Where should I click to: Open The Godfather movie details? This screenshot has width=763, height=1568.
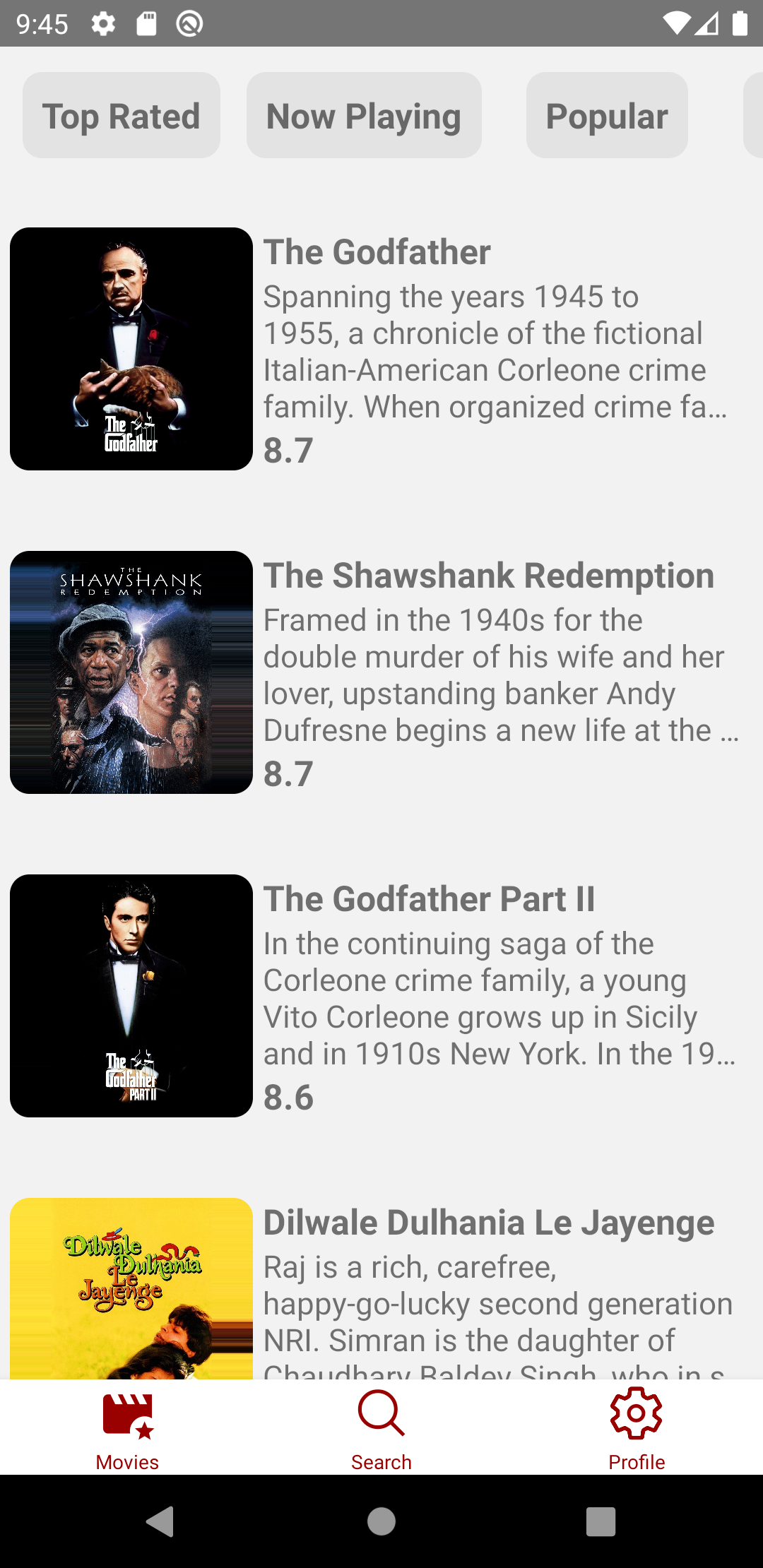pos(377,252)
